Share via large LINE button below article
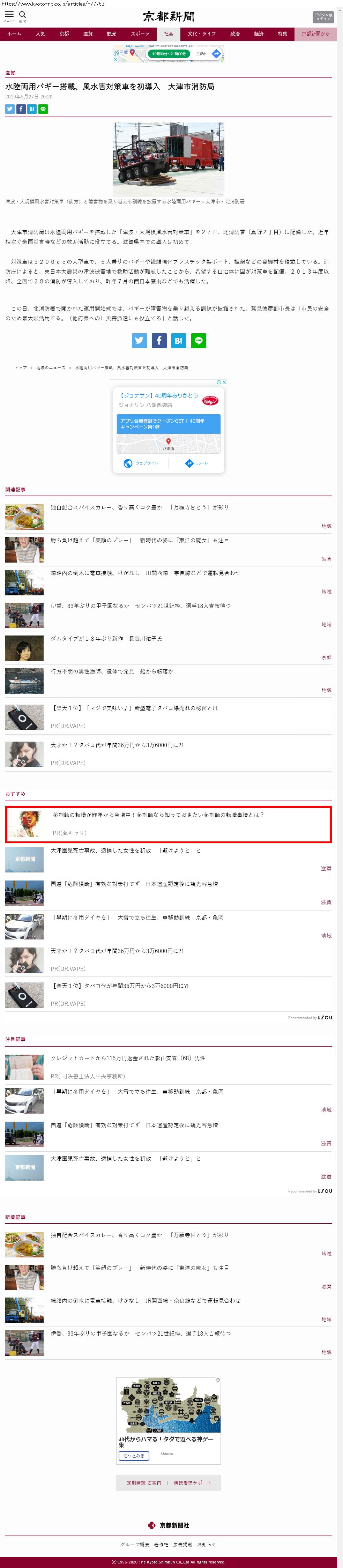This screenshot has height=1568, width=343. (x=198, y=341)
